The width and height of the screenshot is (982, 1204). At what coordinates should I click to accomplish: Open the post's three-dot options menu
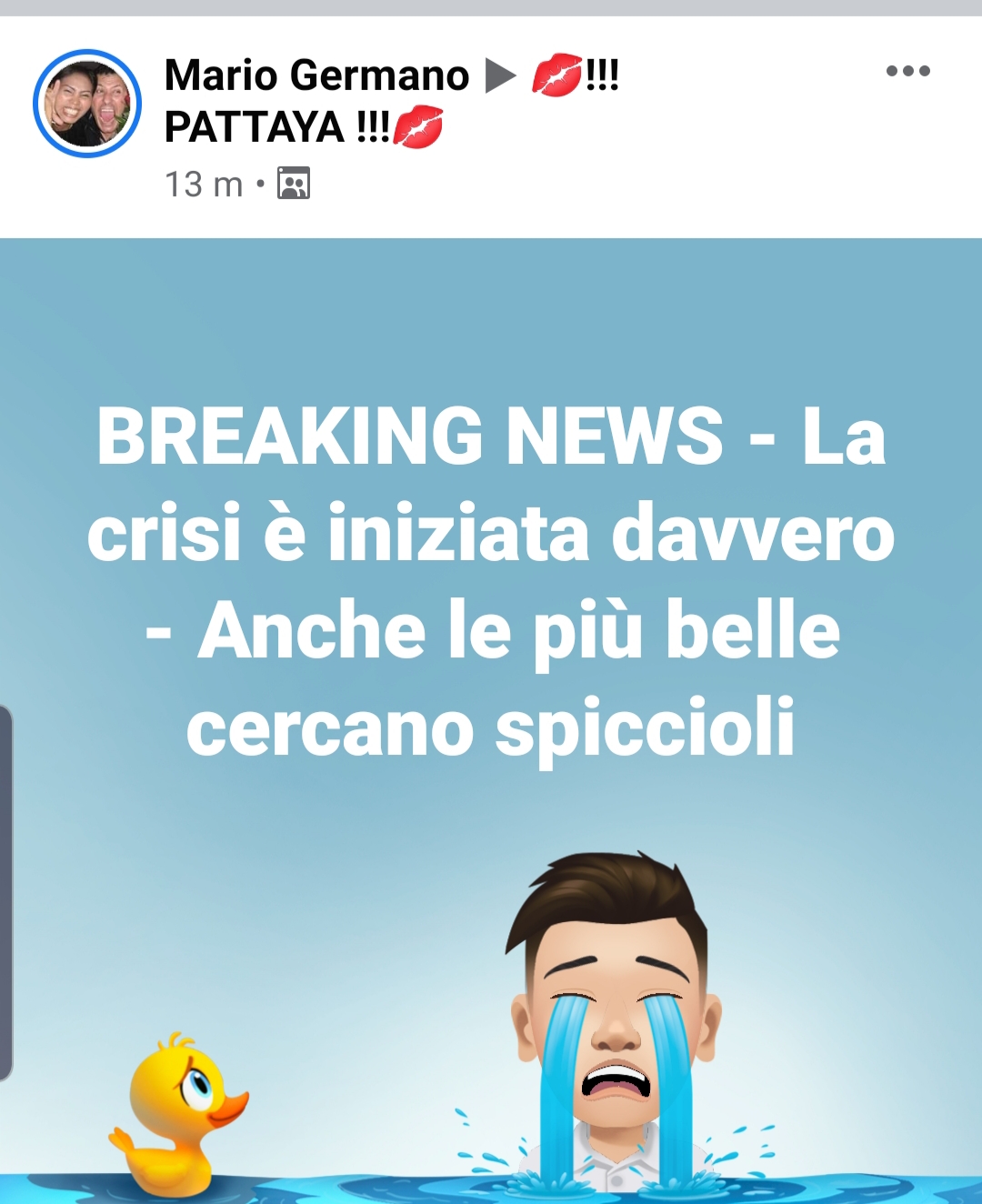(x=907, y=72)
